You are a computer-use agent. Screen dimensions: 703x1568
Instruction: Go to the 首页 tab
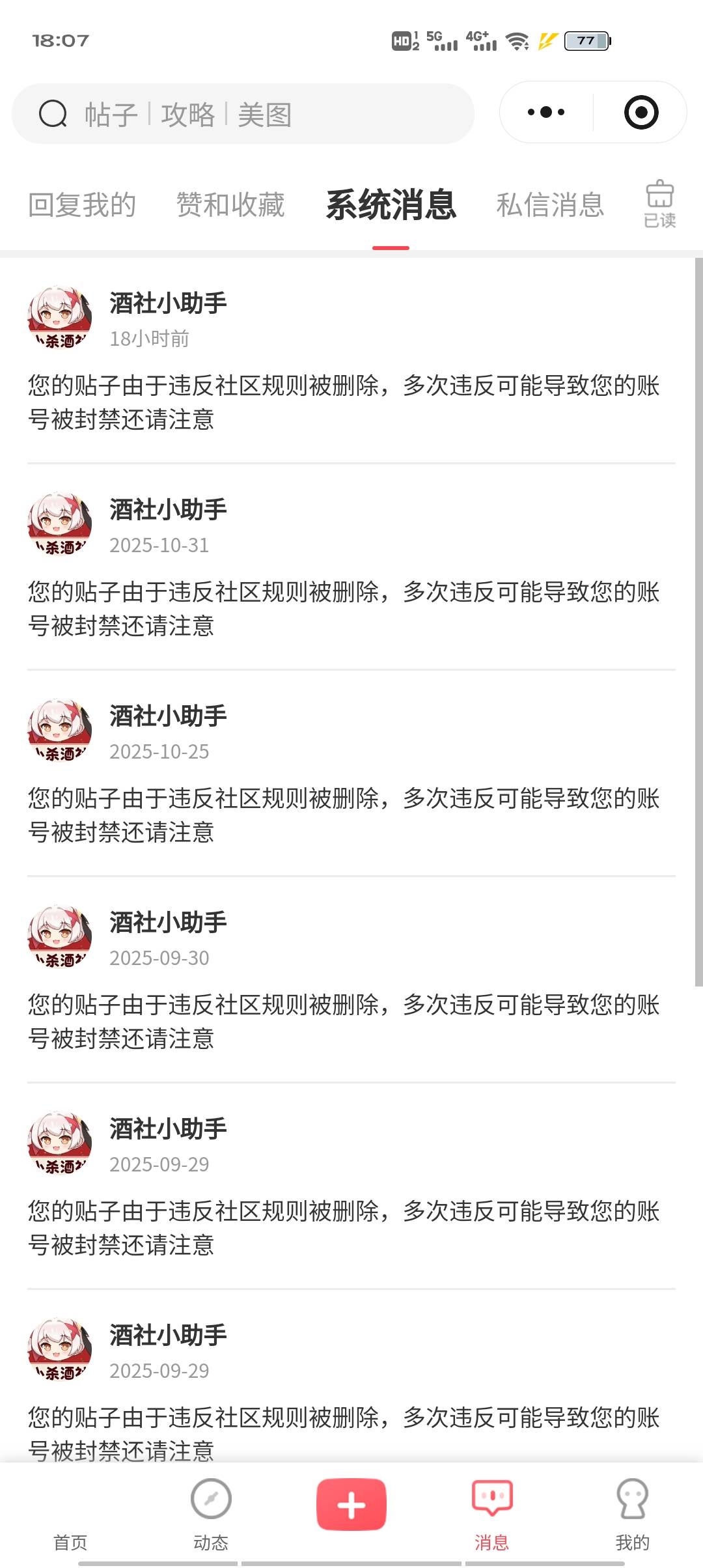[x=70, y=1524]
